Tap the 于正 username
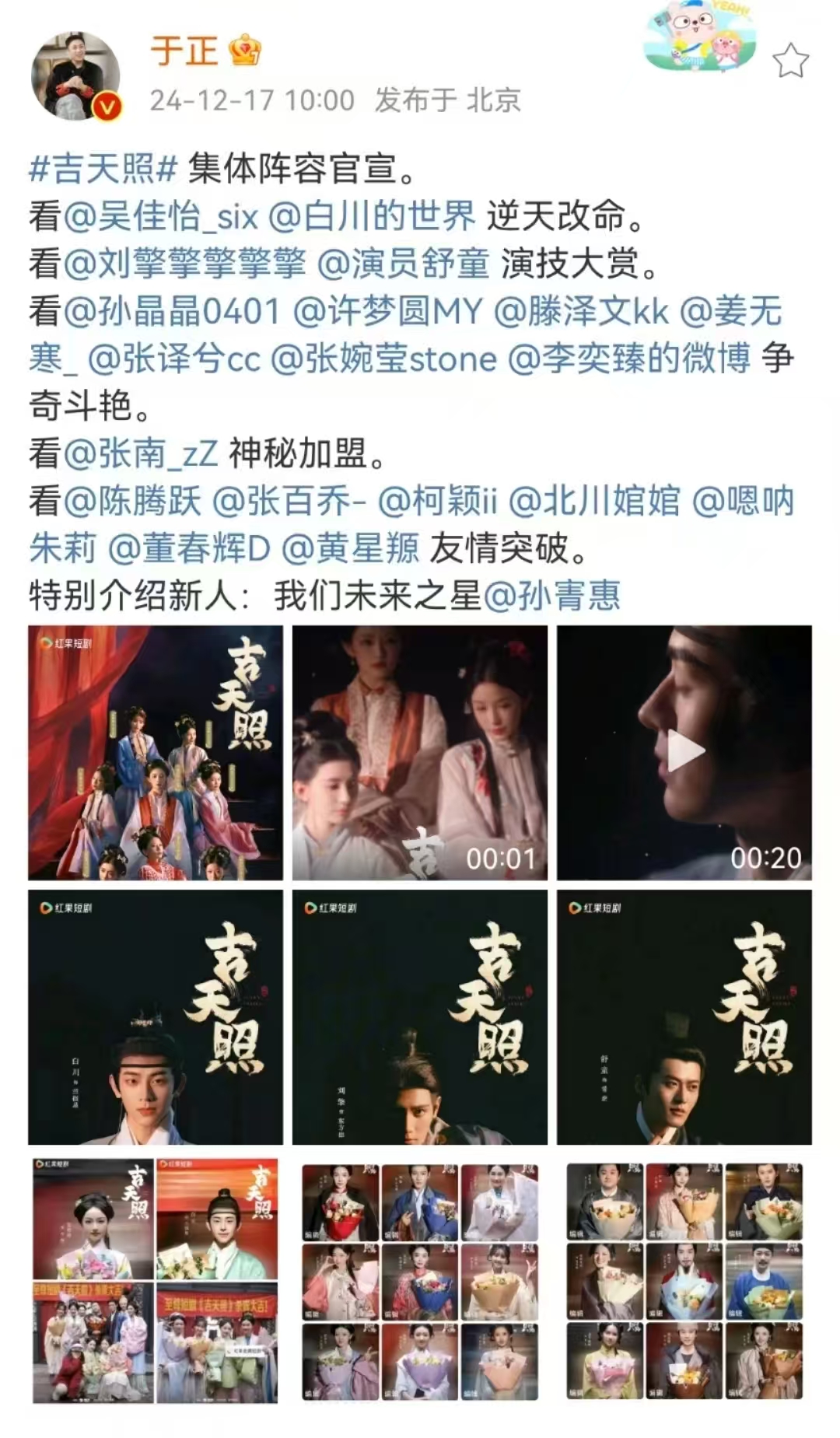Screen dimensions: 840x1438 pos(184,51)
